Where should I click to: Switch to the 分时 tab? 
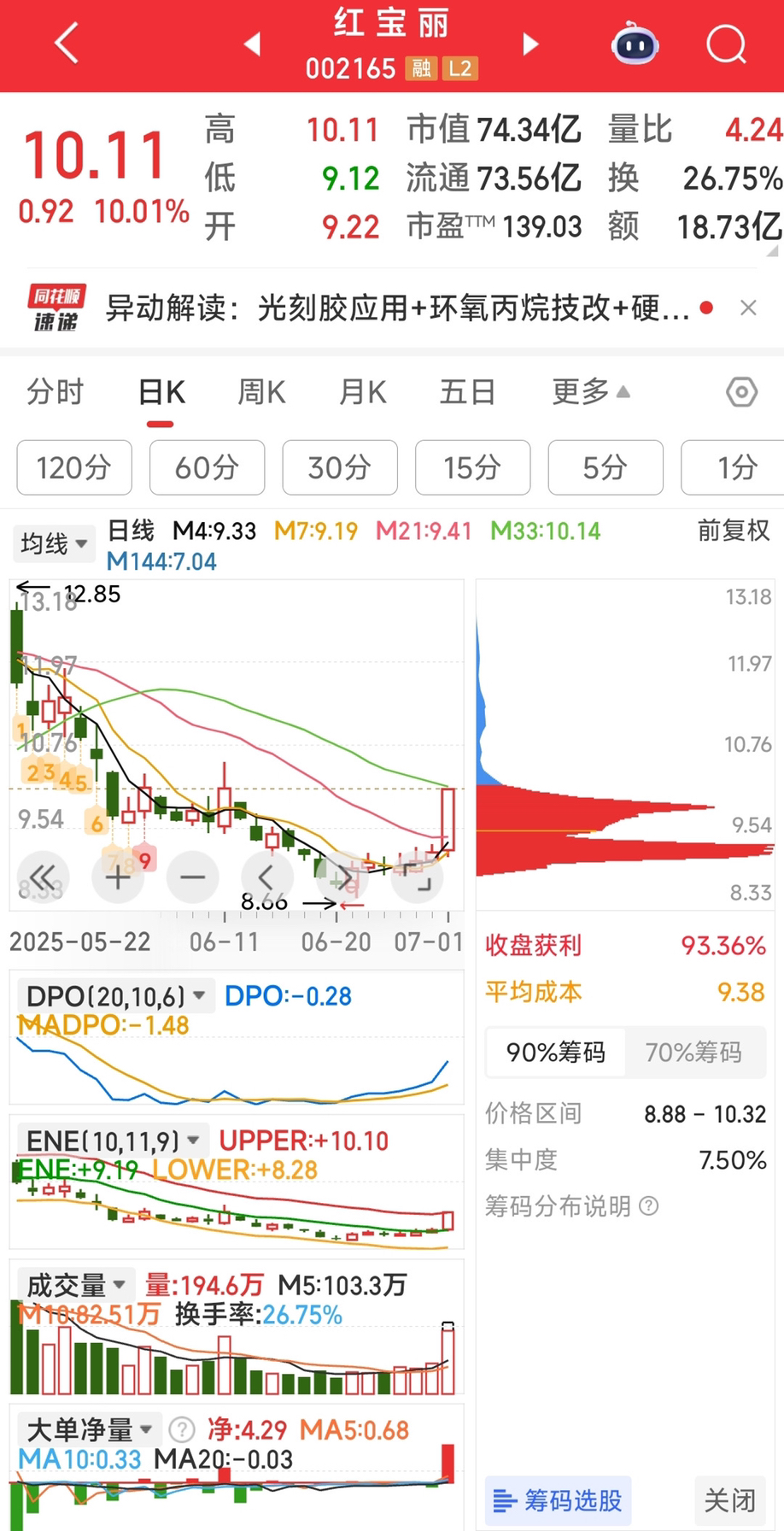[56, 392]
